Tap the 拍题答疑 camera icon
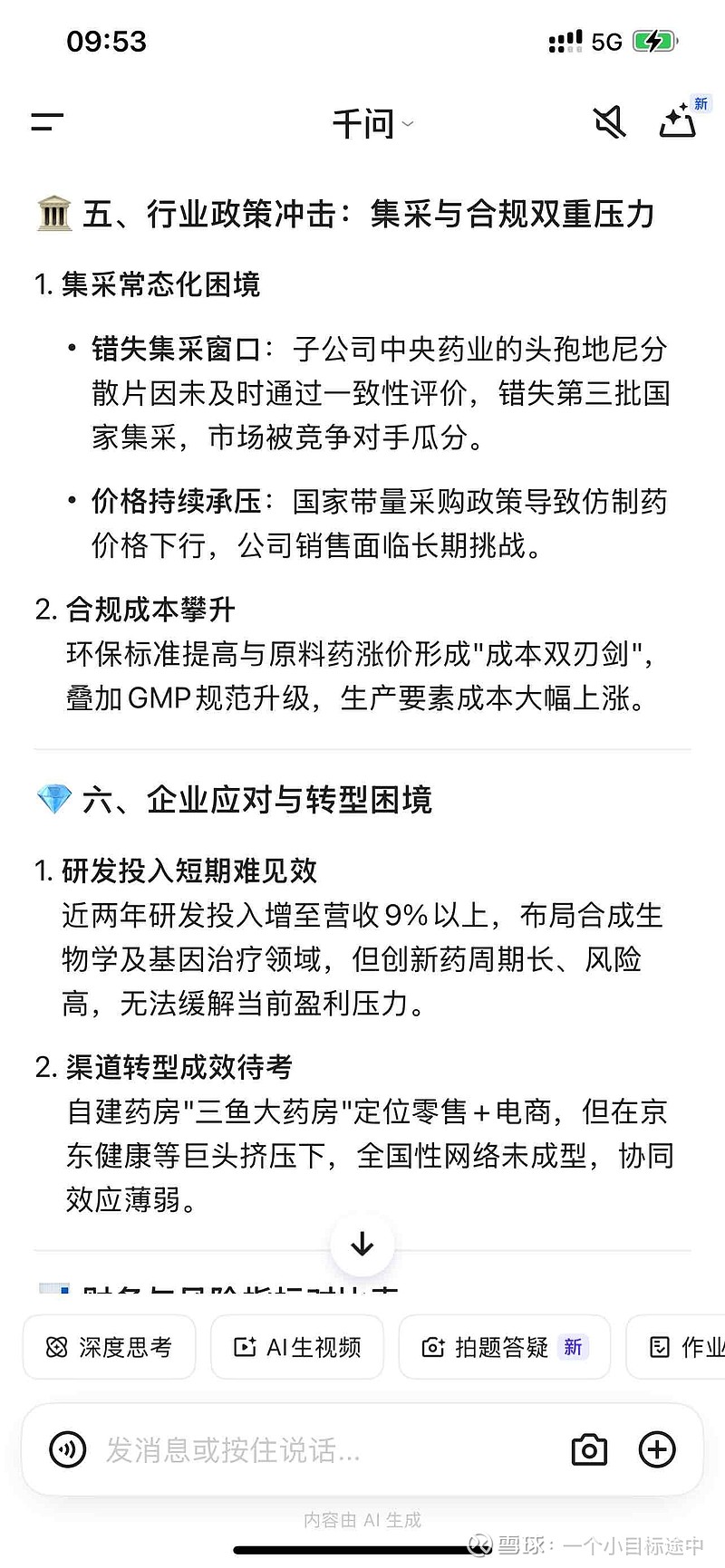This screenshot has height=1568, width=725. [x=432, y=1347]
